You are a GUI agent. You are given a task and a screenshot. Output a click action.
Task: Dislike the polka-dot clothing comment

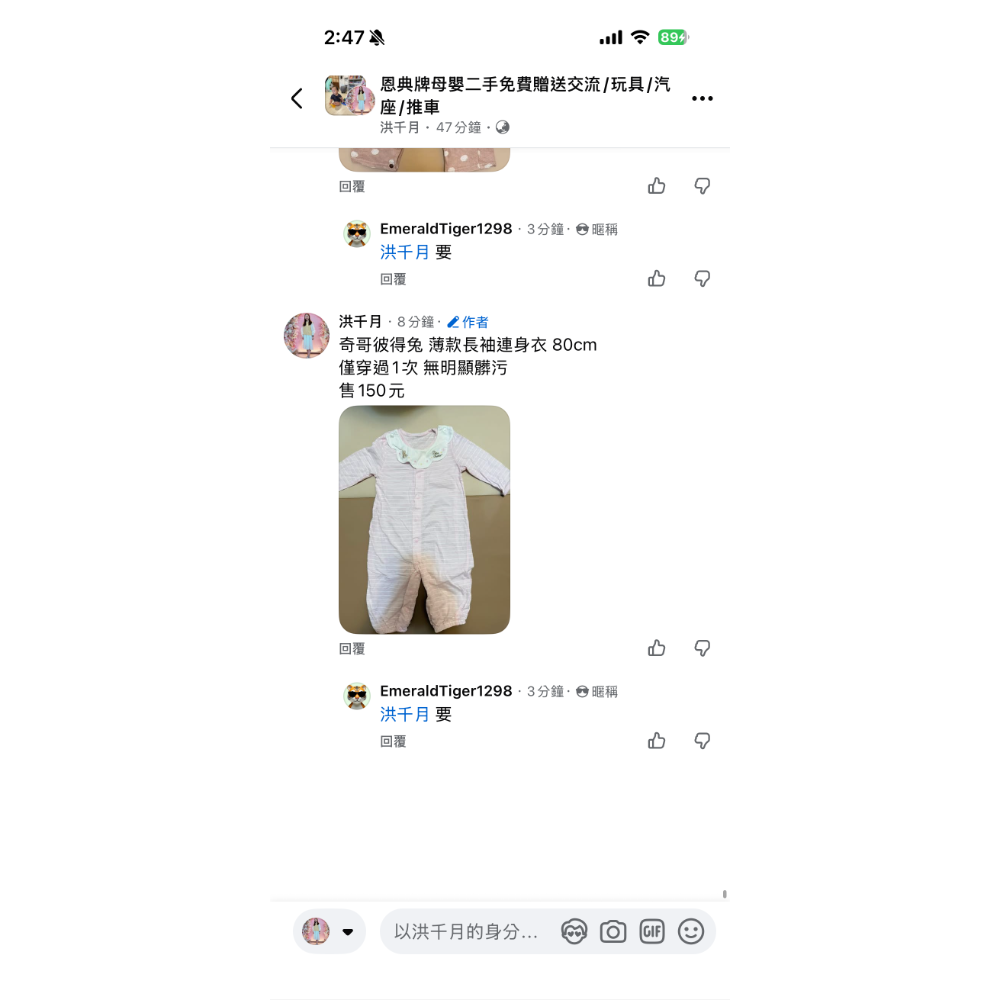click(x=702, y=186)
